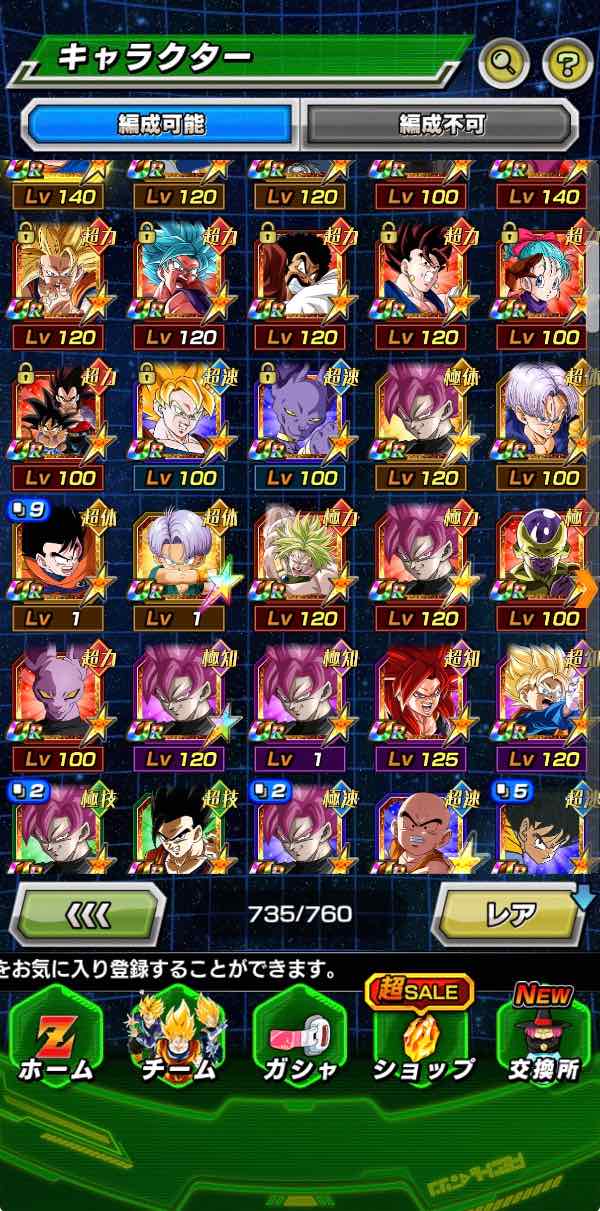Go to ホーム
This screenshot has width=600, height=1211.
coord(55,1040)
